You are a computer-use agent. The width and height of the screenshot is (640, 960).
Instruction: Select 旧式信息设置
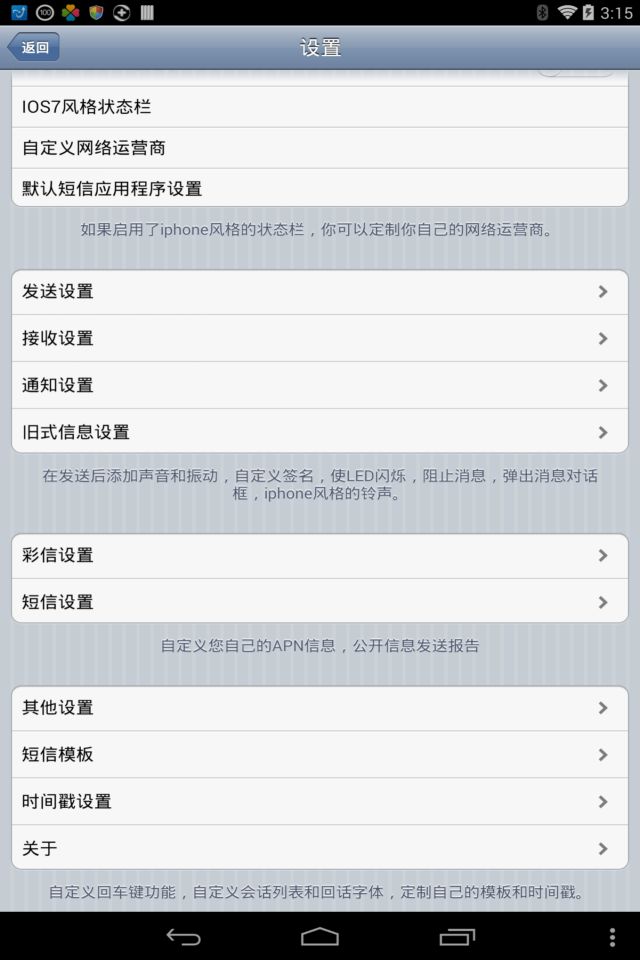point(320,432)
